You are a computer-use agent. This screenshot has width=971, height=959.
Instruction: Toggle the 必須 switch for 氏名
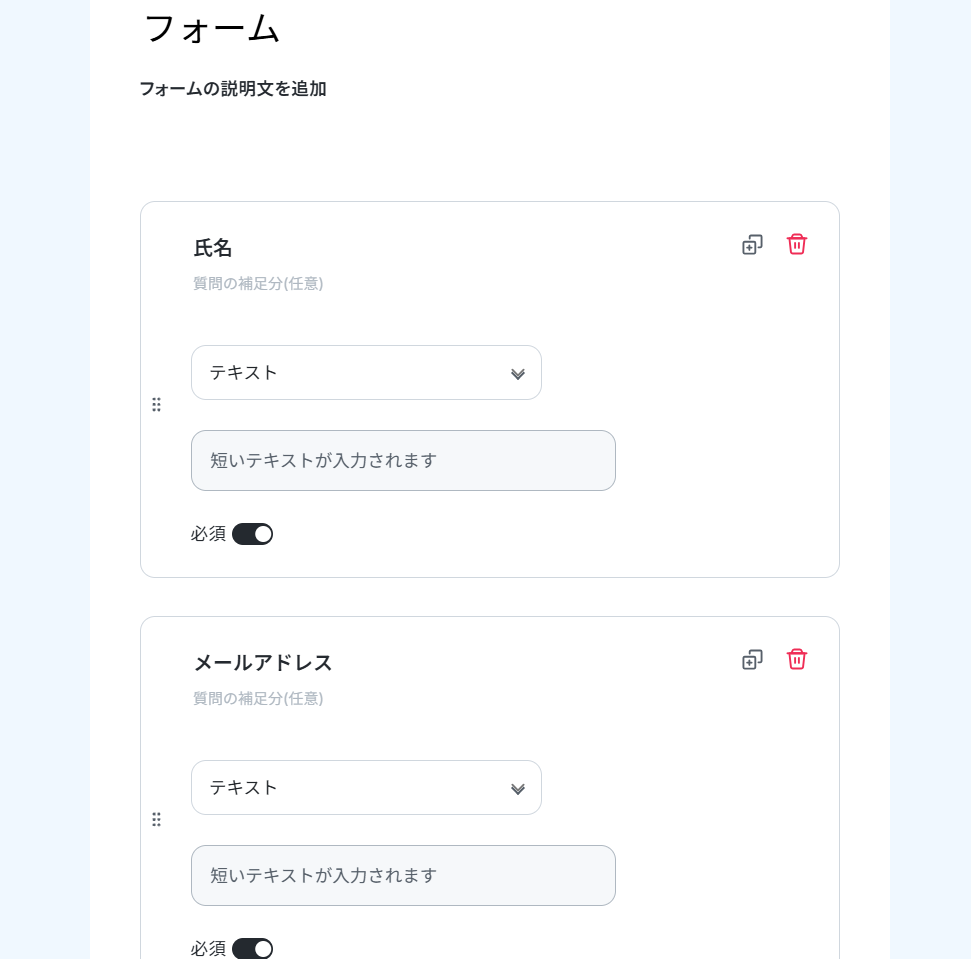tap(252, 534)
